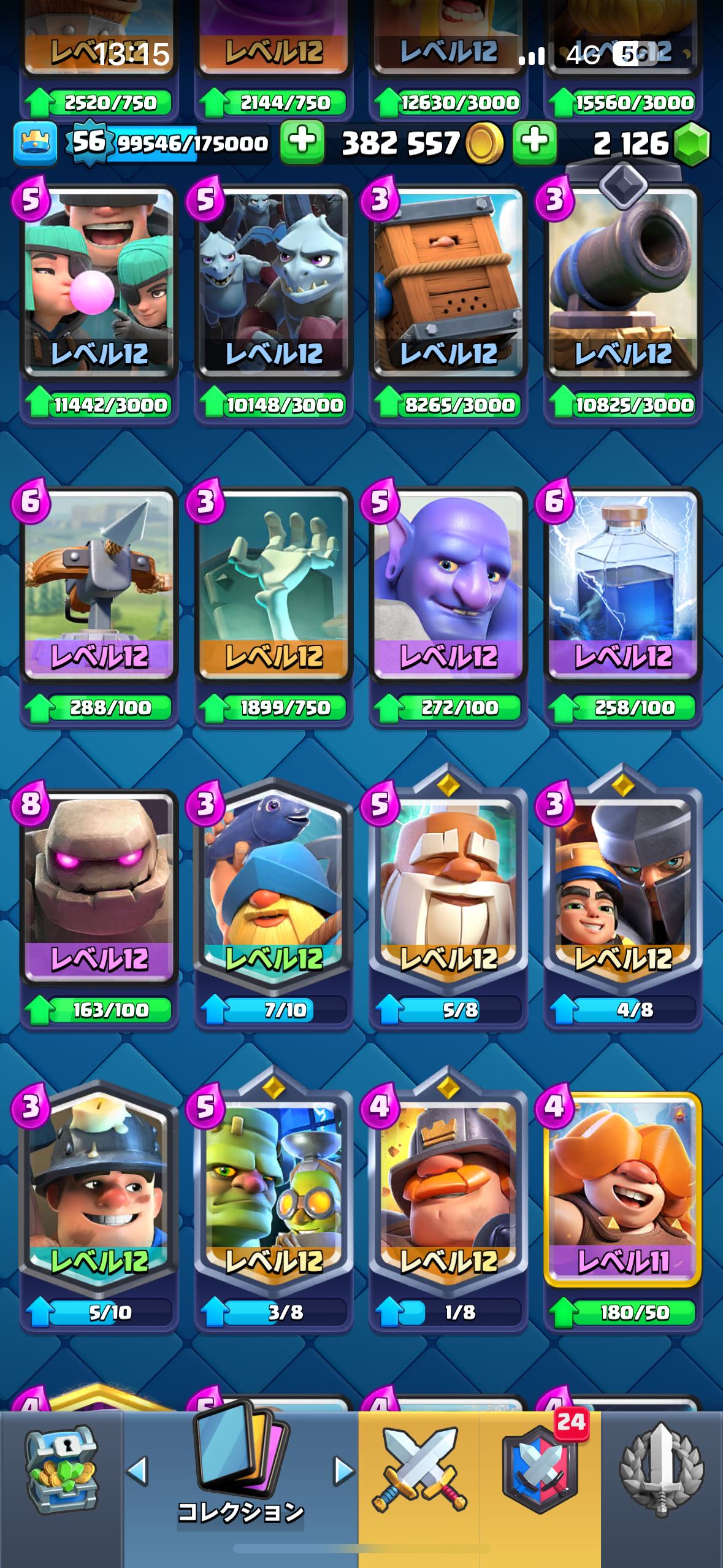Choose the Royal Ghost card showing 5/8
The height and width of the screenshot is (1568, 723).
pos(448,888)
